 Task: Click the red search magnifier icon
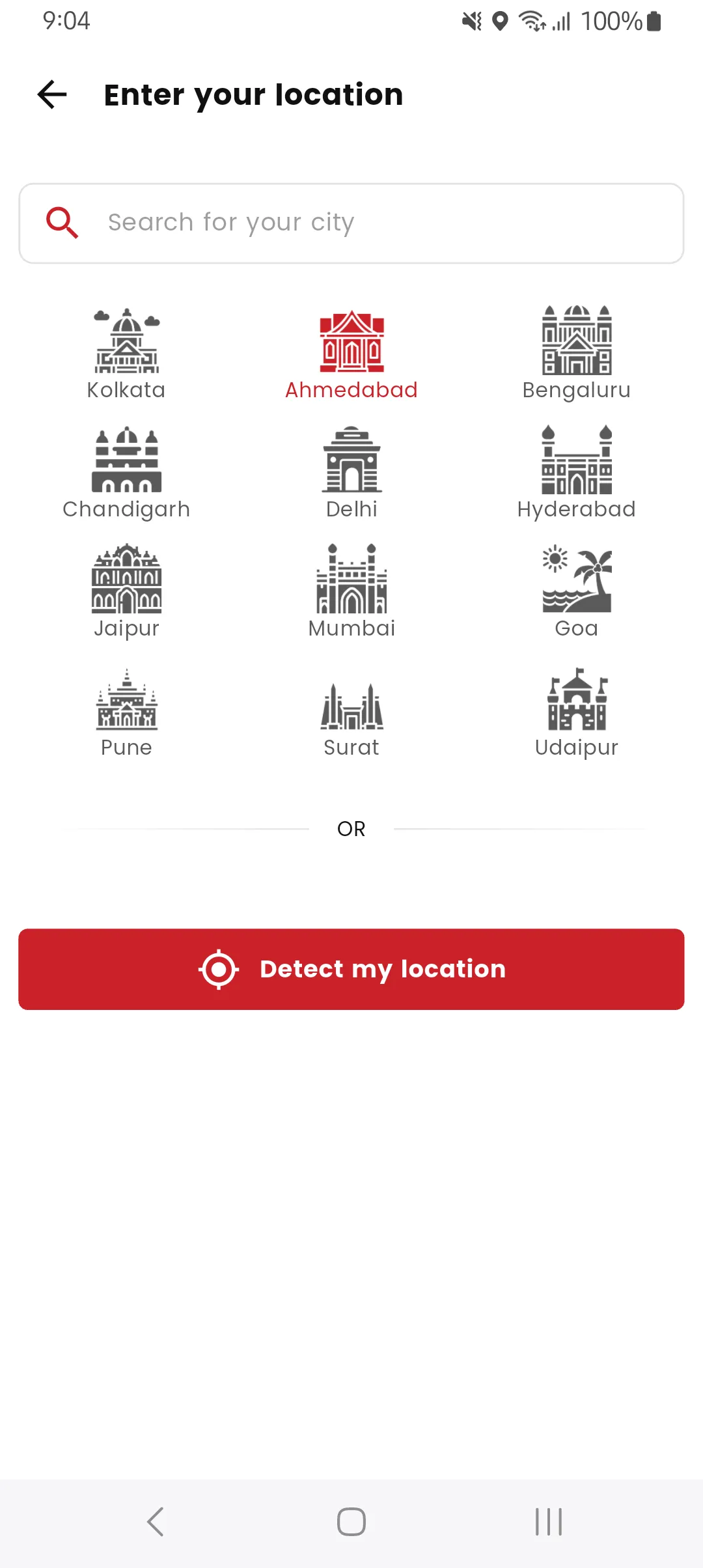coord(61,222)
